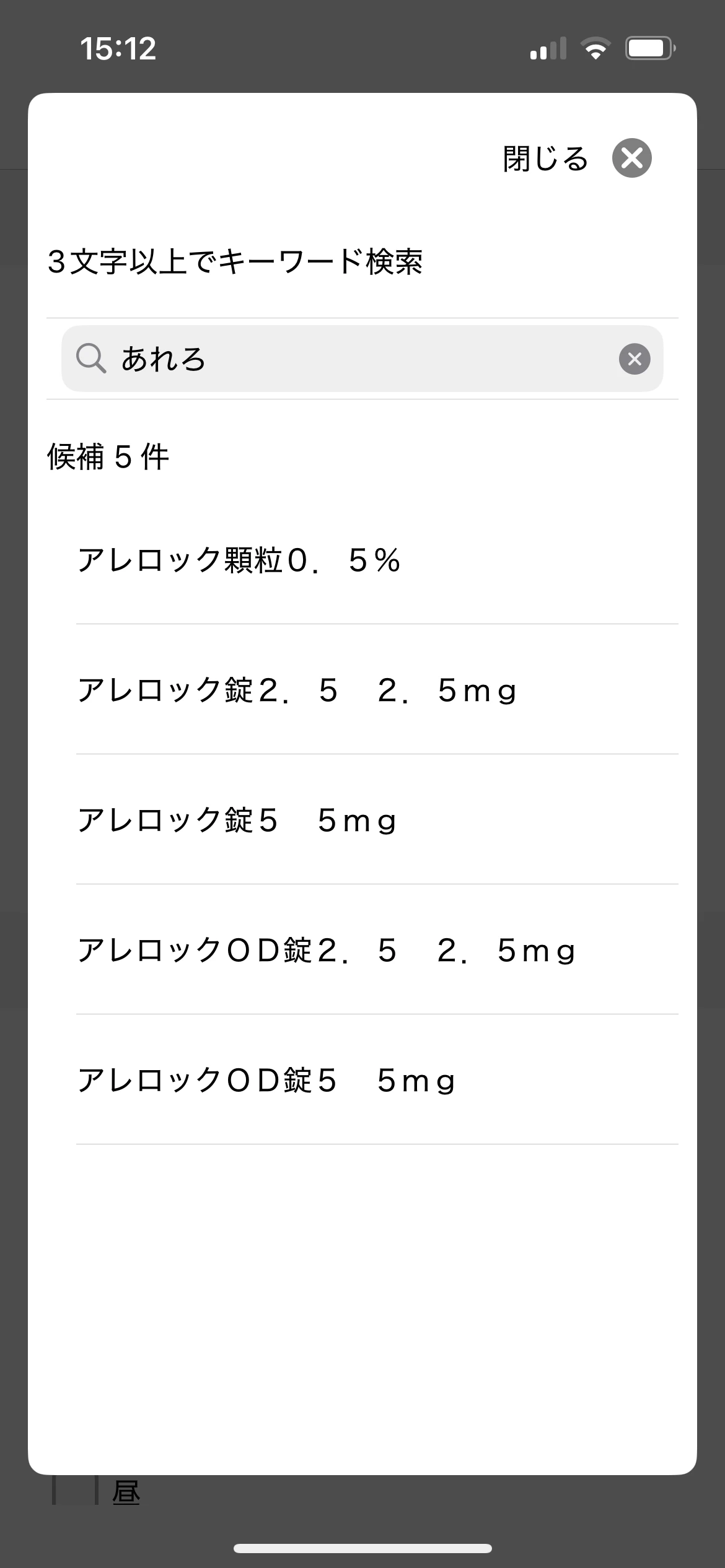This screenshot has width=725, height=1568.
Task: Choose アレロック錠５ ５ｍｇ candidate
Action: pyautogui.click(x=235, y=821)
